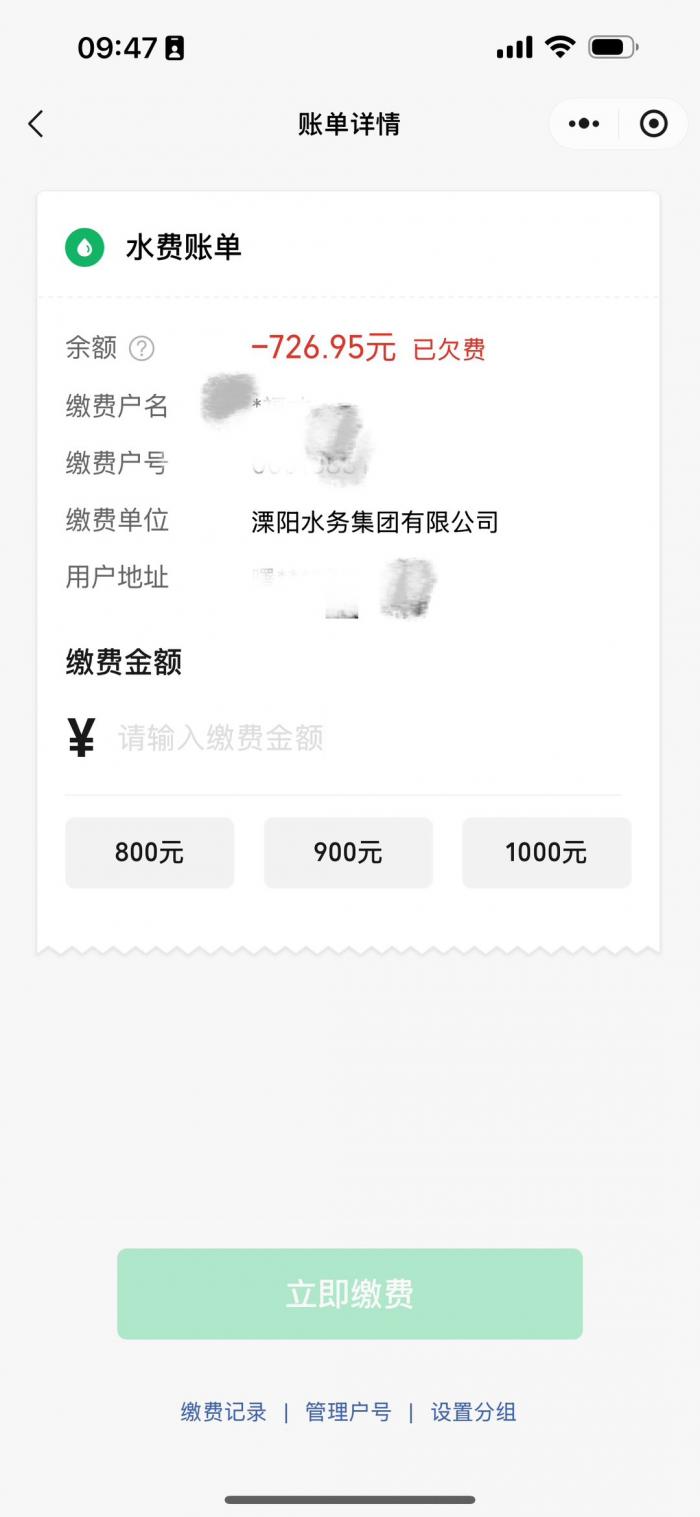Open the 管理户号 link
The height and width of the screenshot is (1517, 700).
(x=348, y=1412)
